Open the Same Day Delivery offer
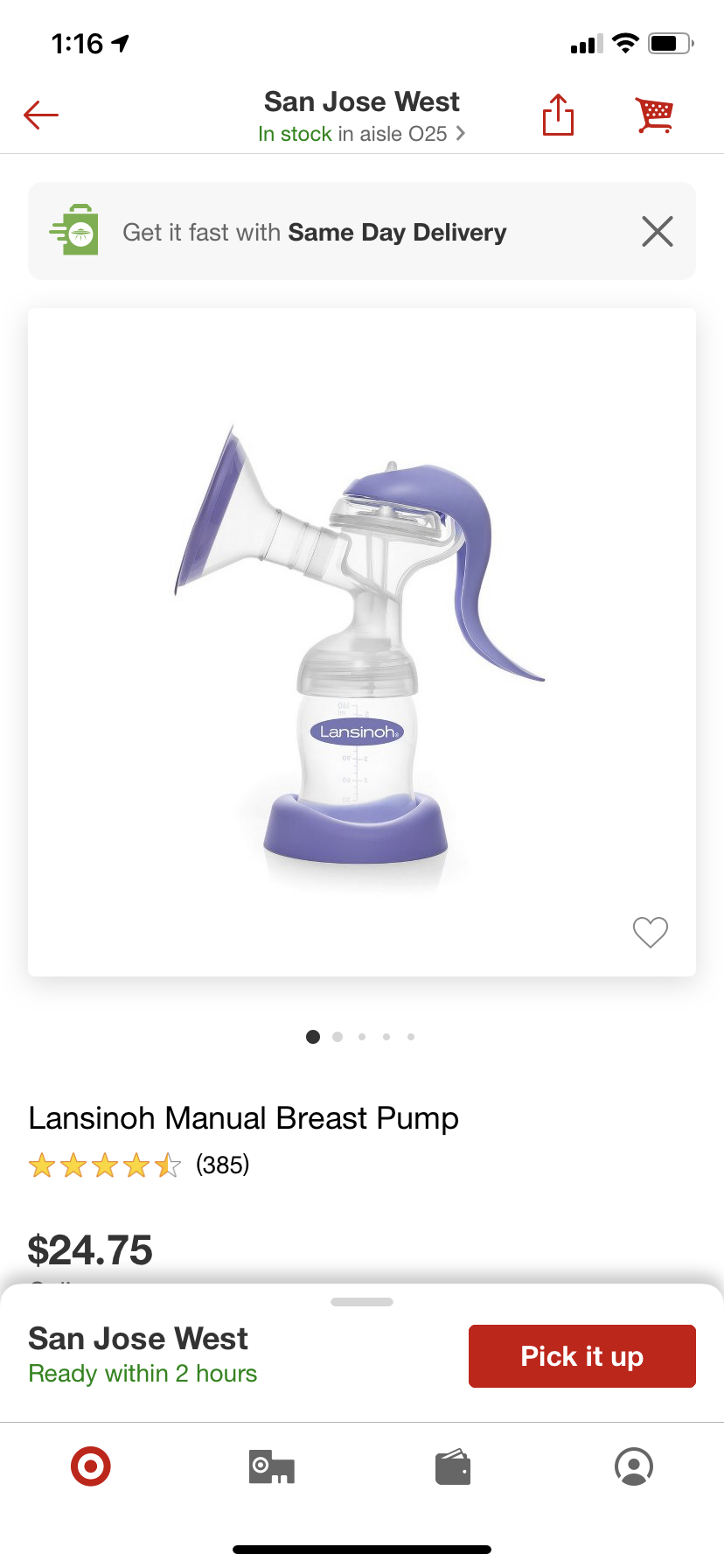 tap(315, 232)
